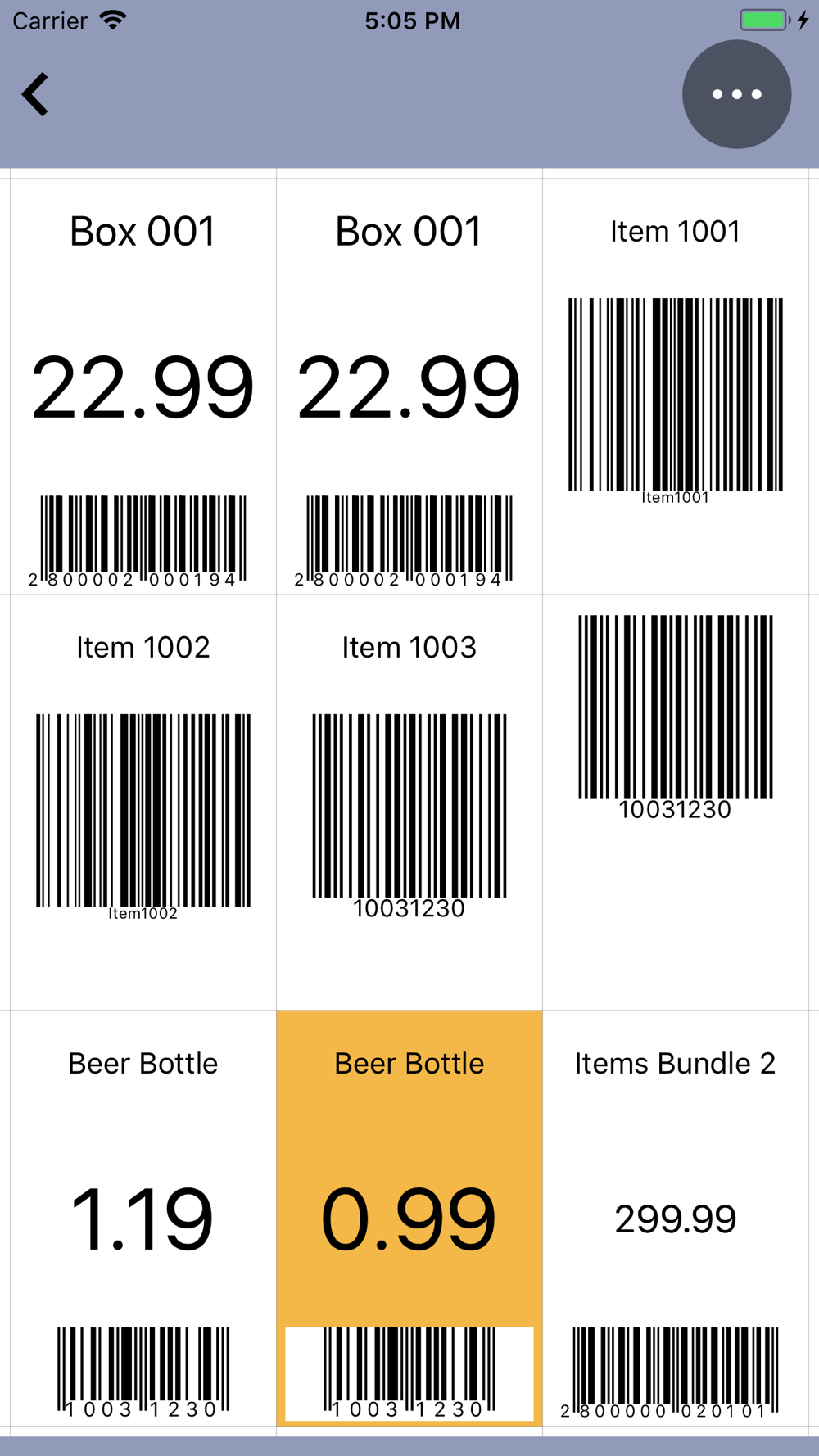Tap the Beer Bottle label priced 1.19

pyautogui.click(x=143, y=1219)
